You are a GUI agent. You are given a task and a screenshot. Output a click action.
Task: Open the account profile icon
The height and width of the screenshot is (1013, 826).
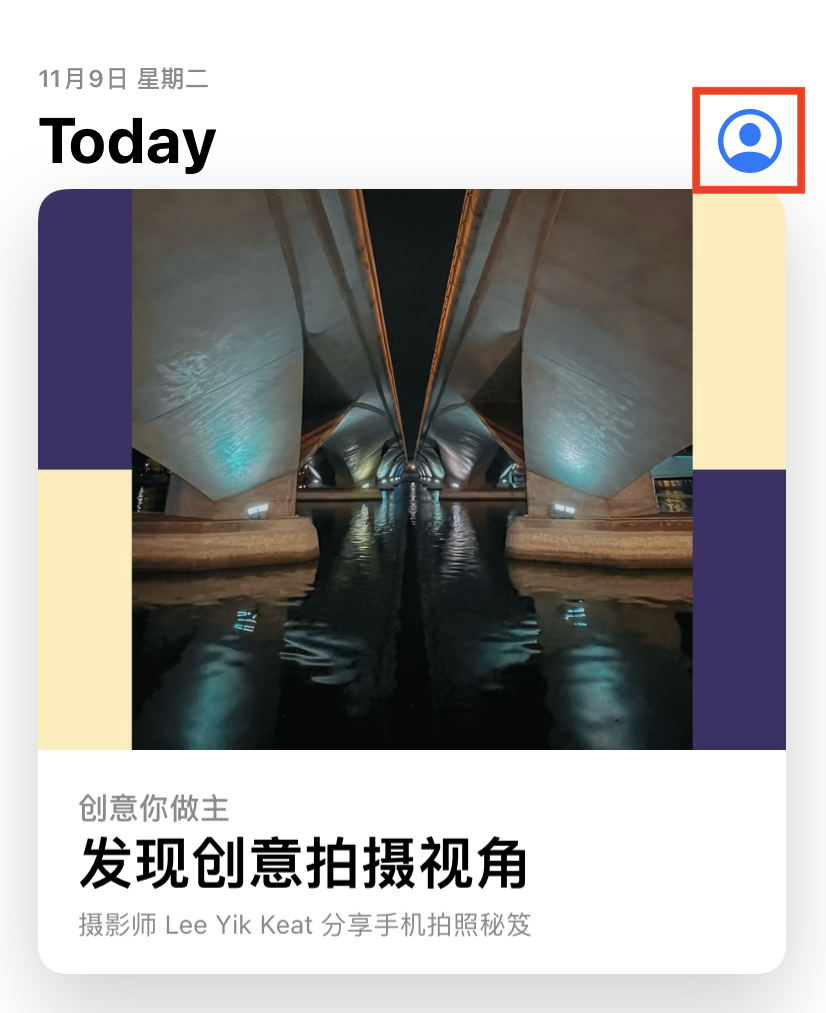coord(749,140)
